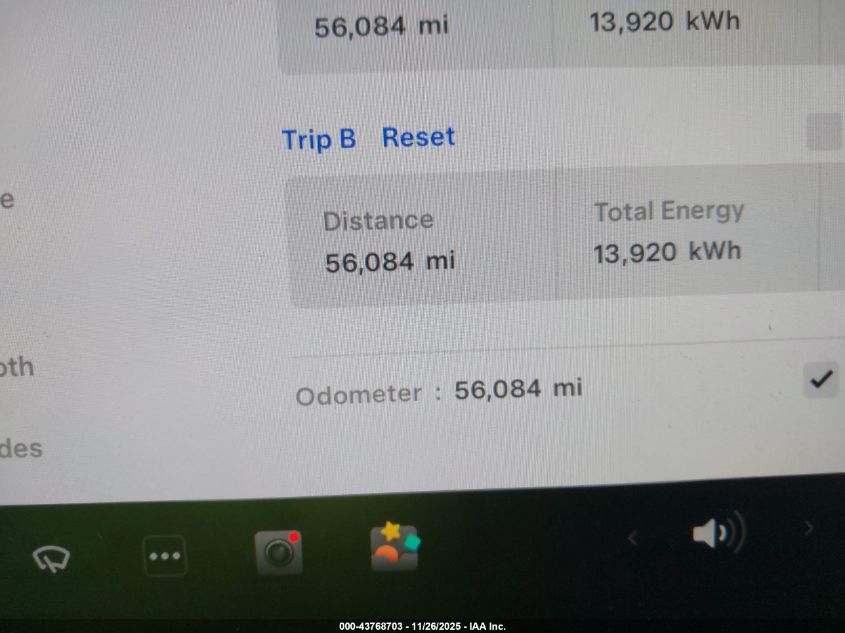Image resolution: width=845 pixels, height=633 pixels.
Task: Open the wiper controls
Action: (51, 557)
